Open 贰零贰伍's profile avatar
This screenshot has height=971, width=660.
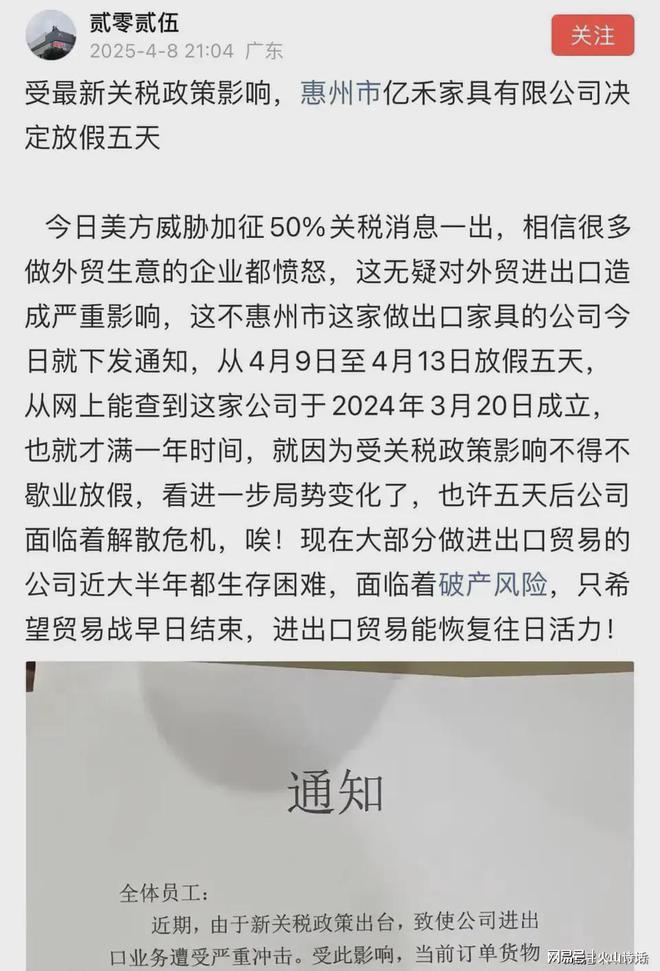point(51,36)
